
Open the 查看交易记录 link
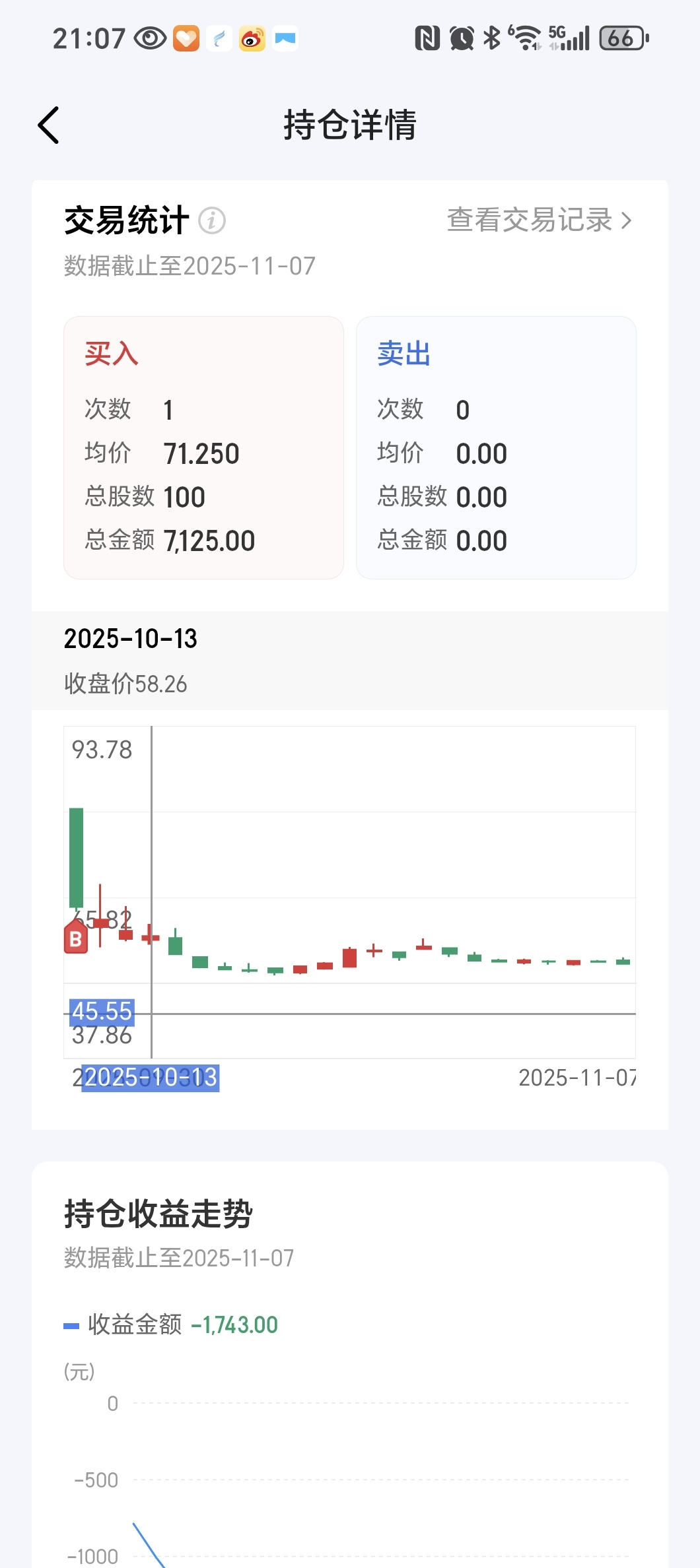539,220
